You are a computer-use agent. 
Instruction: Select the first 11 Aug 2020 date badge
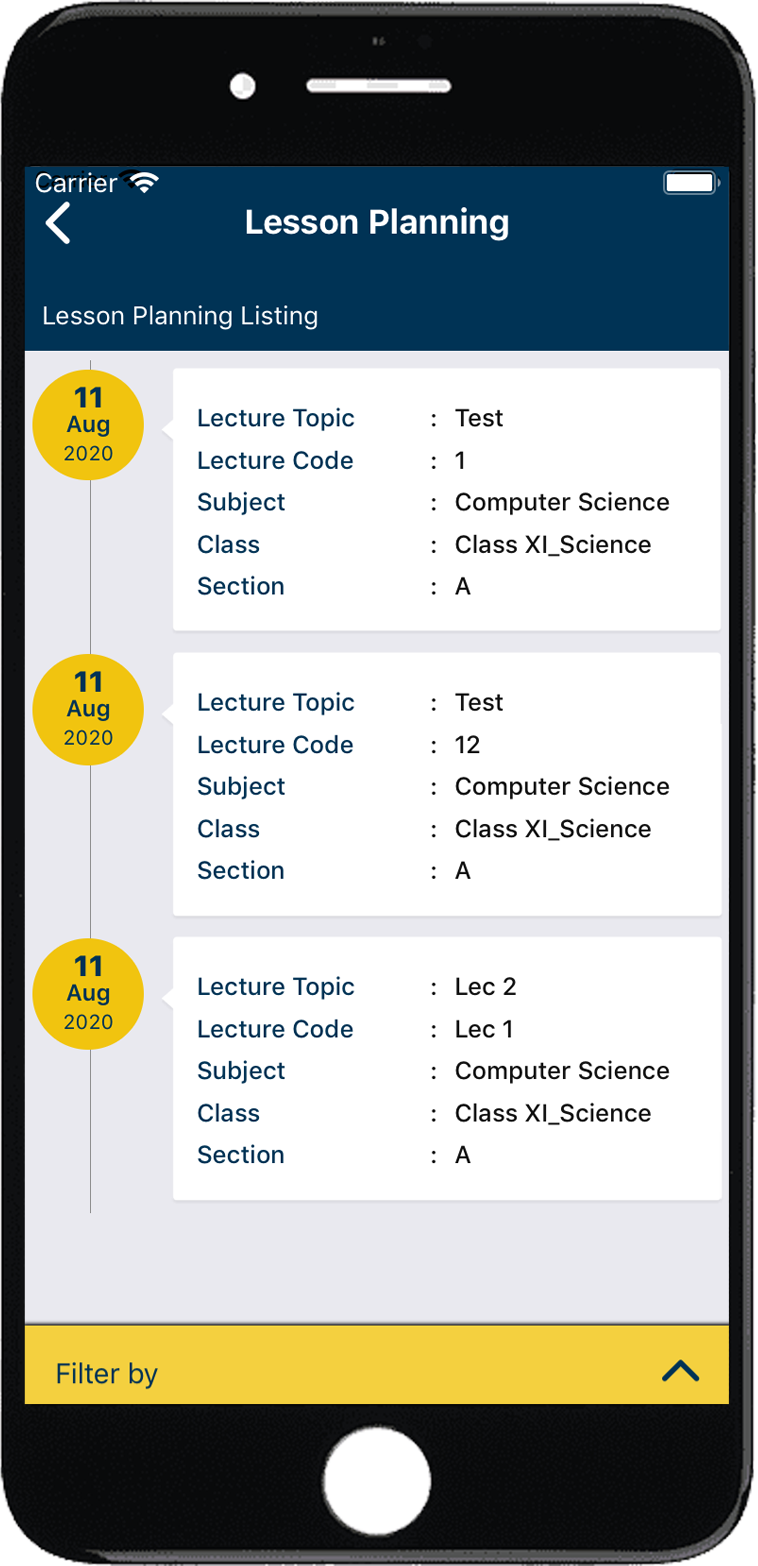tap(88, 424)
